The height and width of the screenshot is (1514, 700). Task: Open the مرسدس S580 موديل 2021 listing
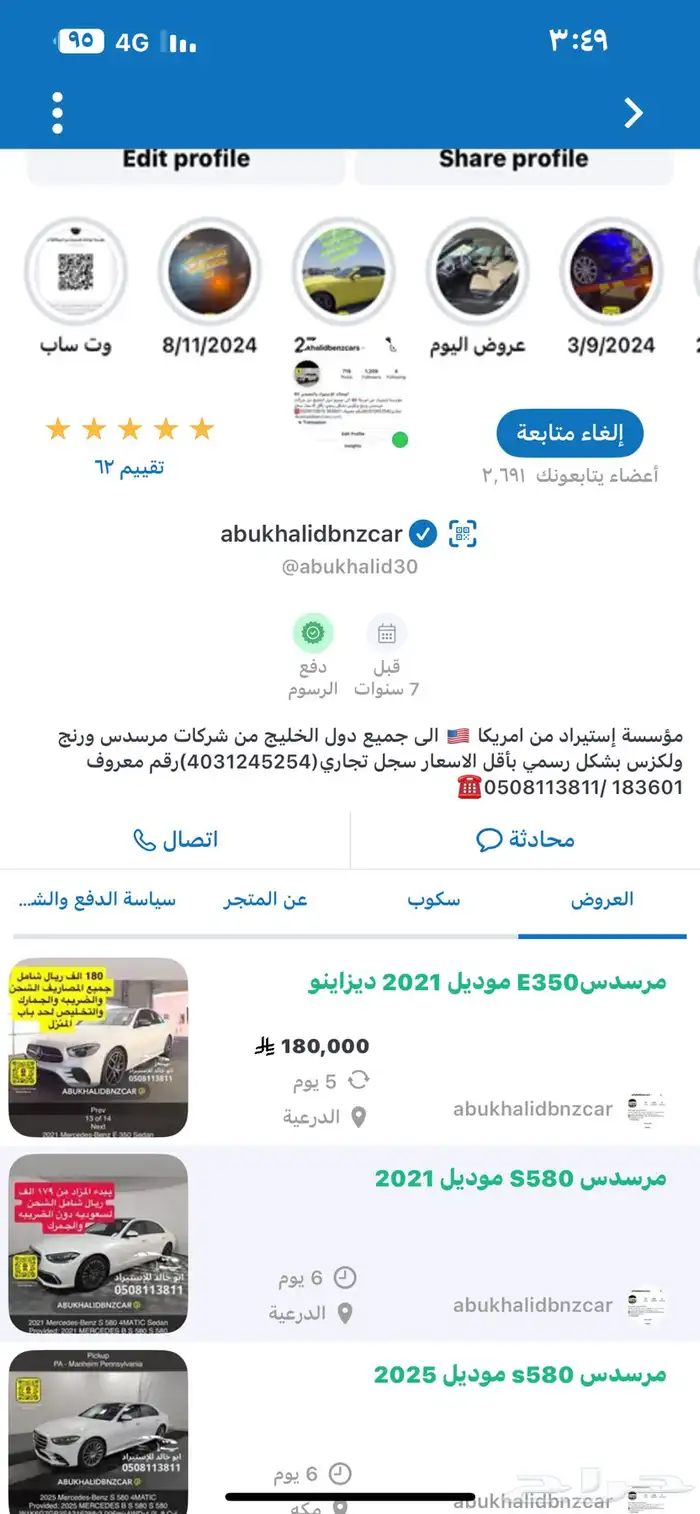(520, 1178)
